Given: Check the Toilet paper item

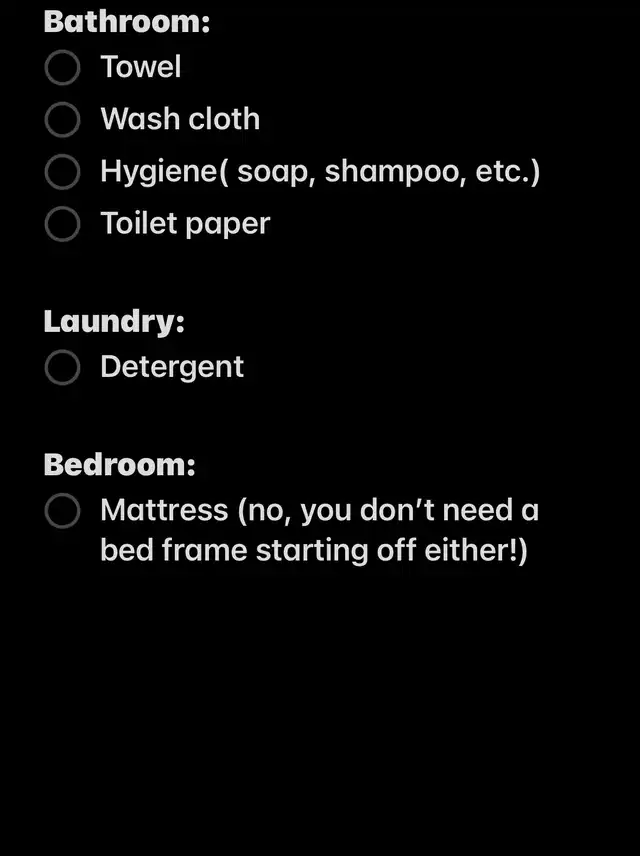Looking at the screenshot, I should [x=62, y=224].
